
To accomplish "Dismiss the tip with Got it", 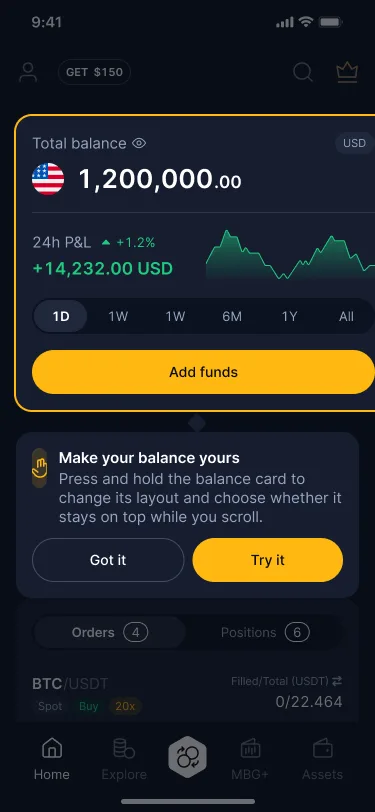I will (x=108, y=560).
